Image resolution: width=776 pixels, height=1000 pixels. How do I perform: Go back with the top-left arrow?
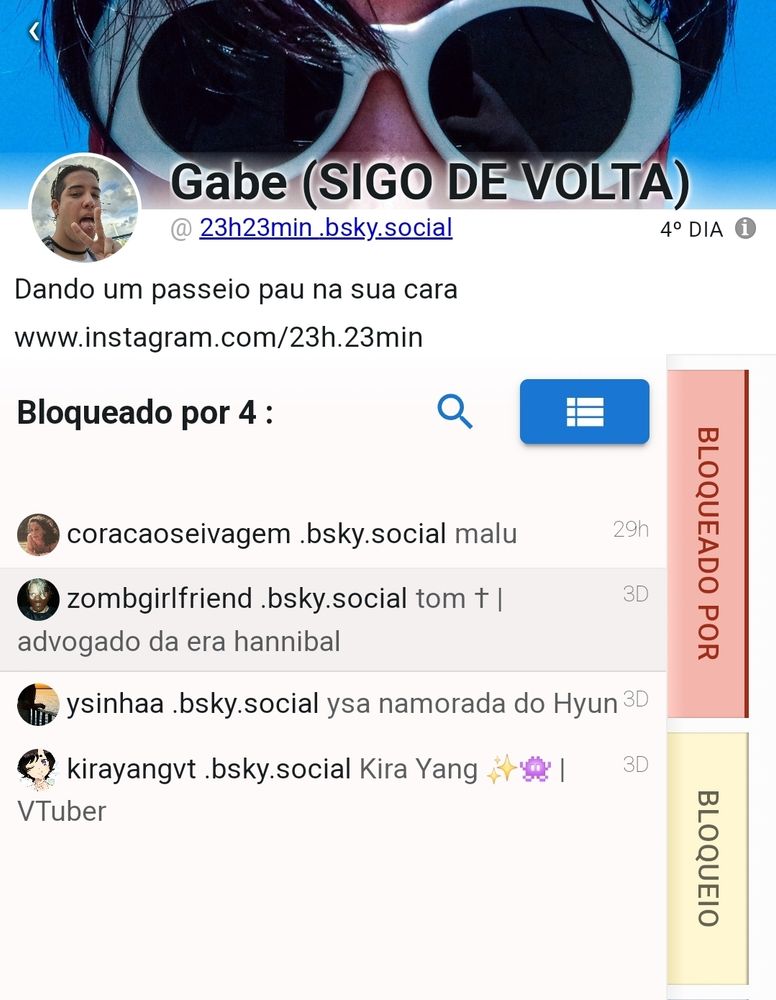[x=34, y=31]
